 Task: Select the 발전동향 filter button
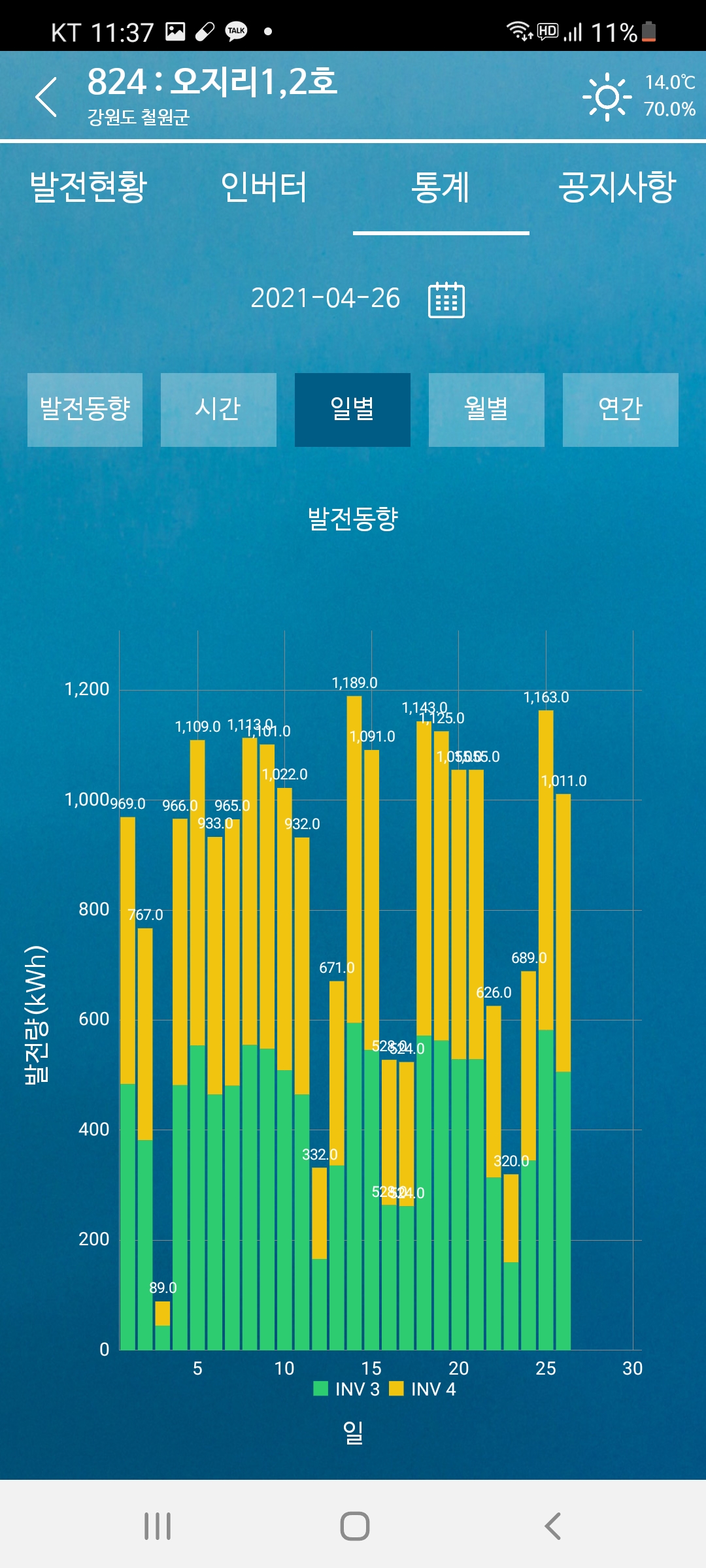(x=85, y=410)
